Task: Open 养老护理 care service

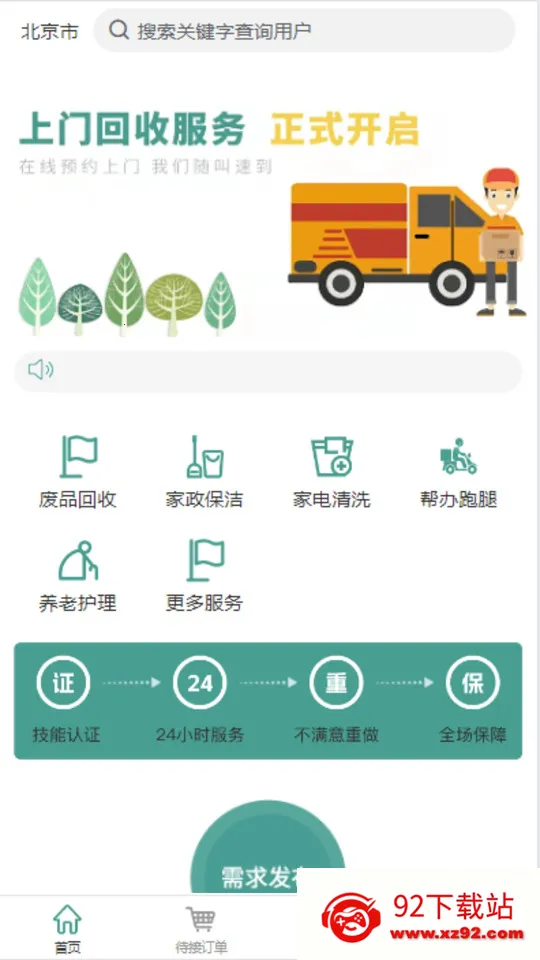Action: (x=78, y=576)
